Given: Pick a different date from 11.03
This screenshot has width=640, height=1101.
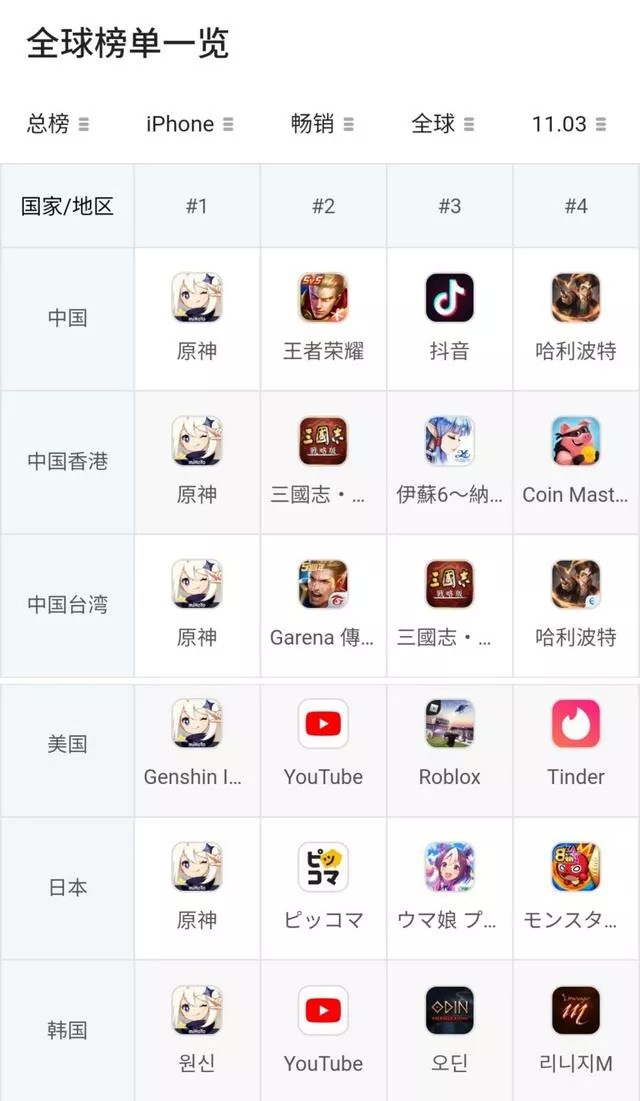Looking at the screenshot, I should pyautogui.click(x=569, y=124).
